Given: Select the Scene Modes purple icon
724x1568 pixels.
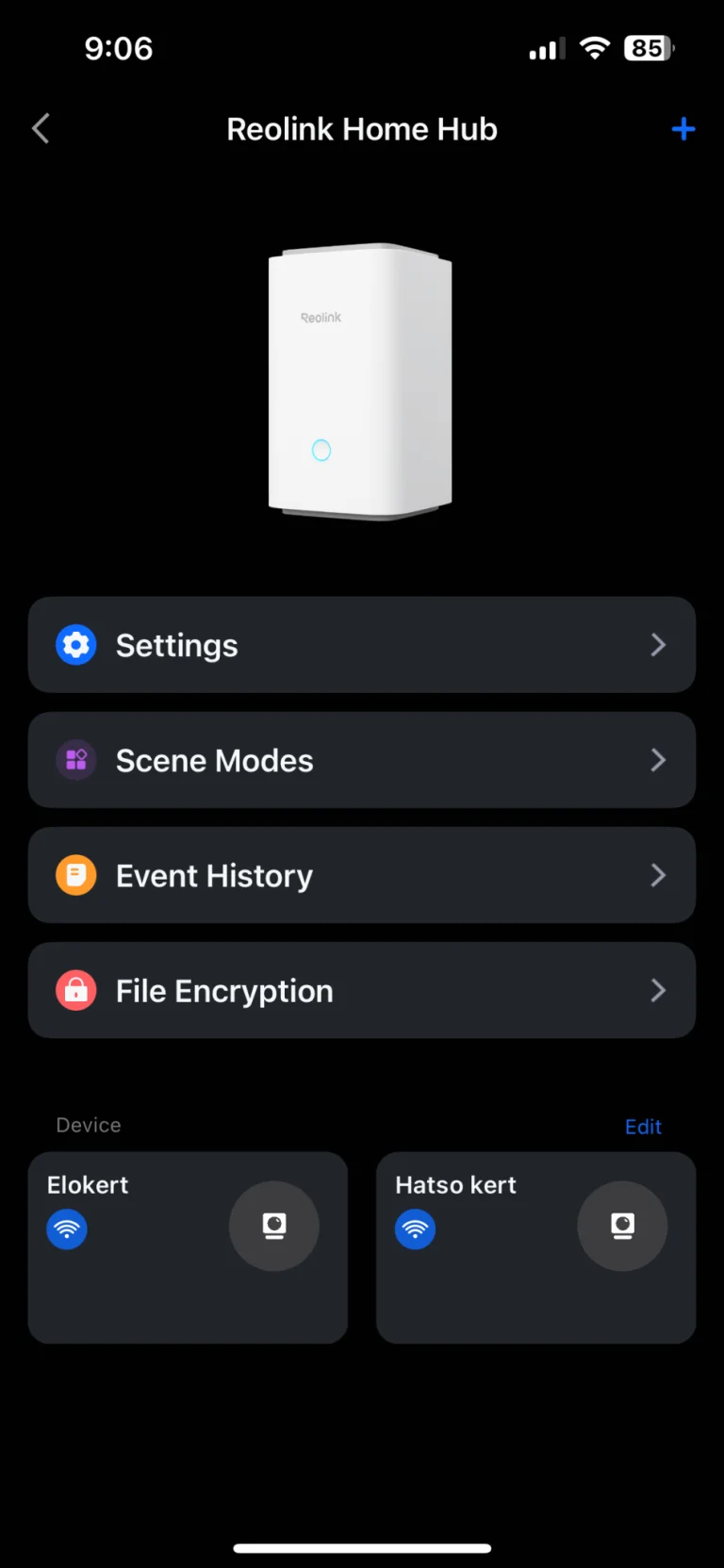Looking at the screenshot, I should 75,760.
